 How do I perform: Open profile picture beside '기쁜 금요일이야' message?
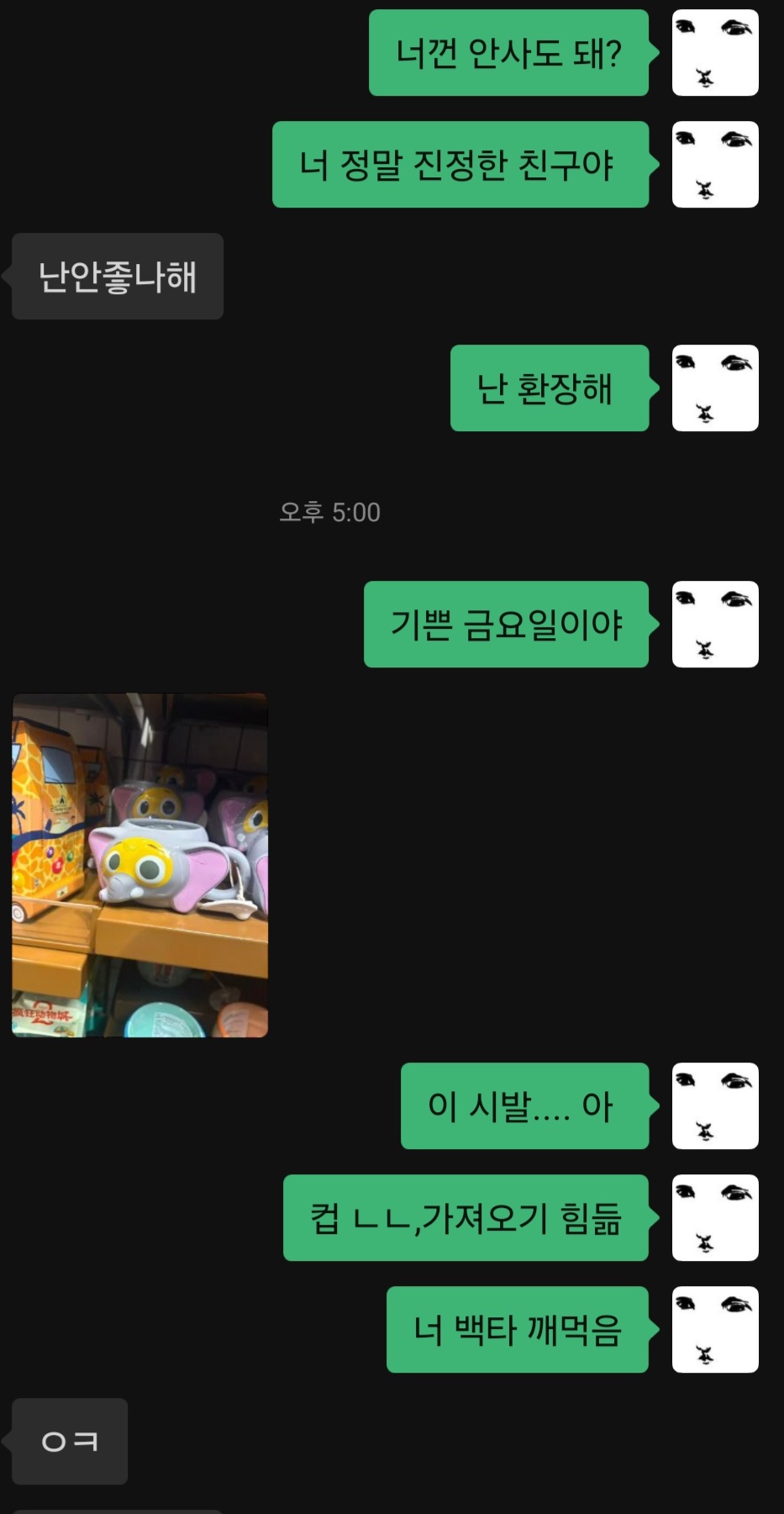point(715,624)
